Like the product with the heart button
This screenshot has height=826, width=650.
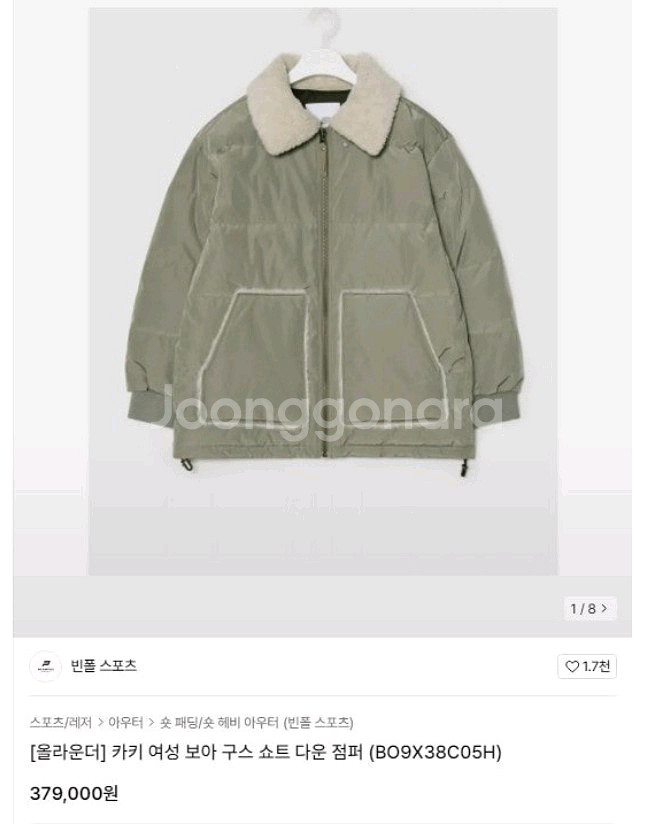(x=587, y=667)
